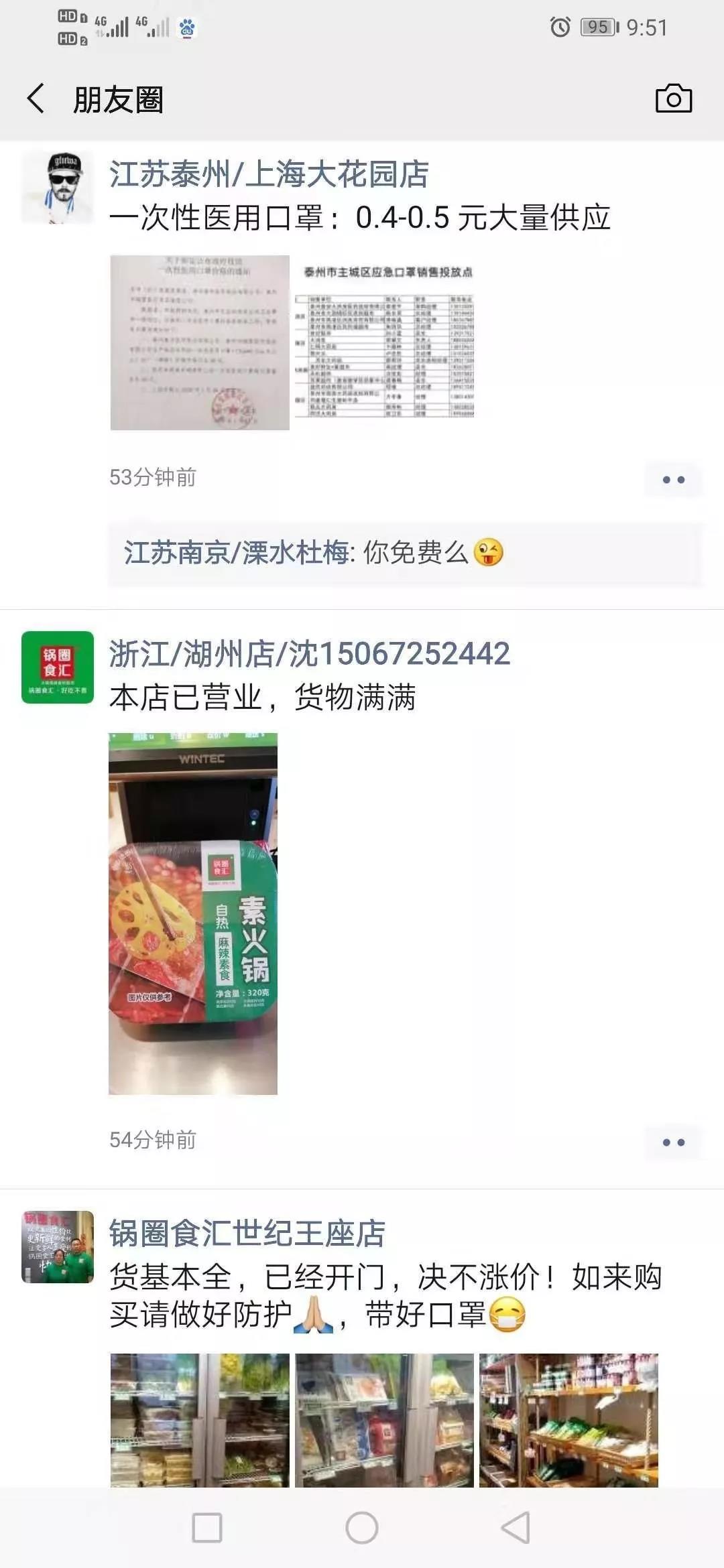This screenshot has height=1568, width=724.
Task: View the 素火锅 self-heating hotpot photo
Action: 193,913
